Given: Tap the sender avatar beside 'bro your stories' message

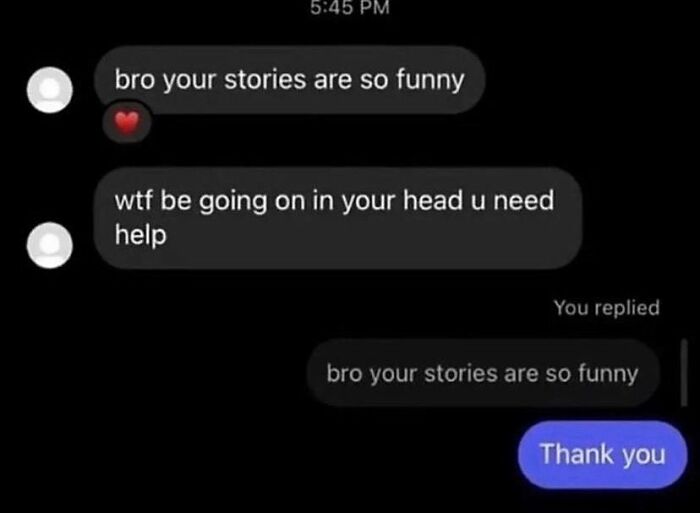Looking at the screenshot, I should pyautogui.click(x=47, y=88).
